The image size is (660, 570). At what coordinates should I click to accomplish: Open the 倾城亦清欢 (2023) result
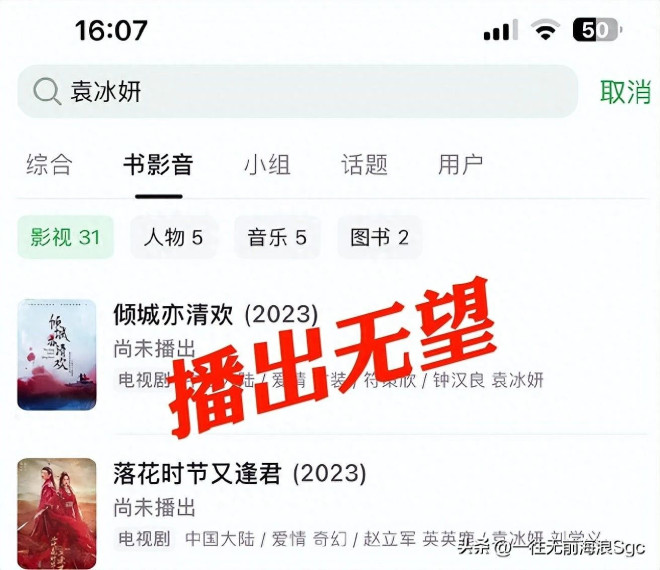coord(215,315)
